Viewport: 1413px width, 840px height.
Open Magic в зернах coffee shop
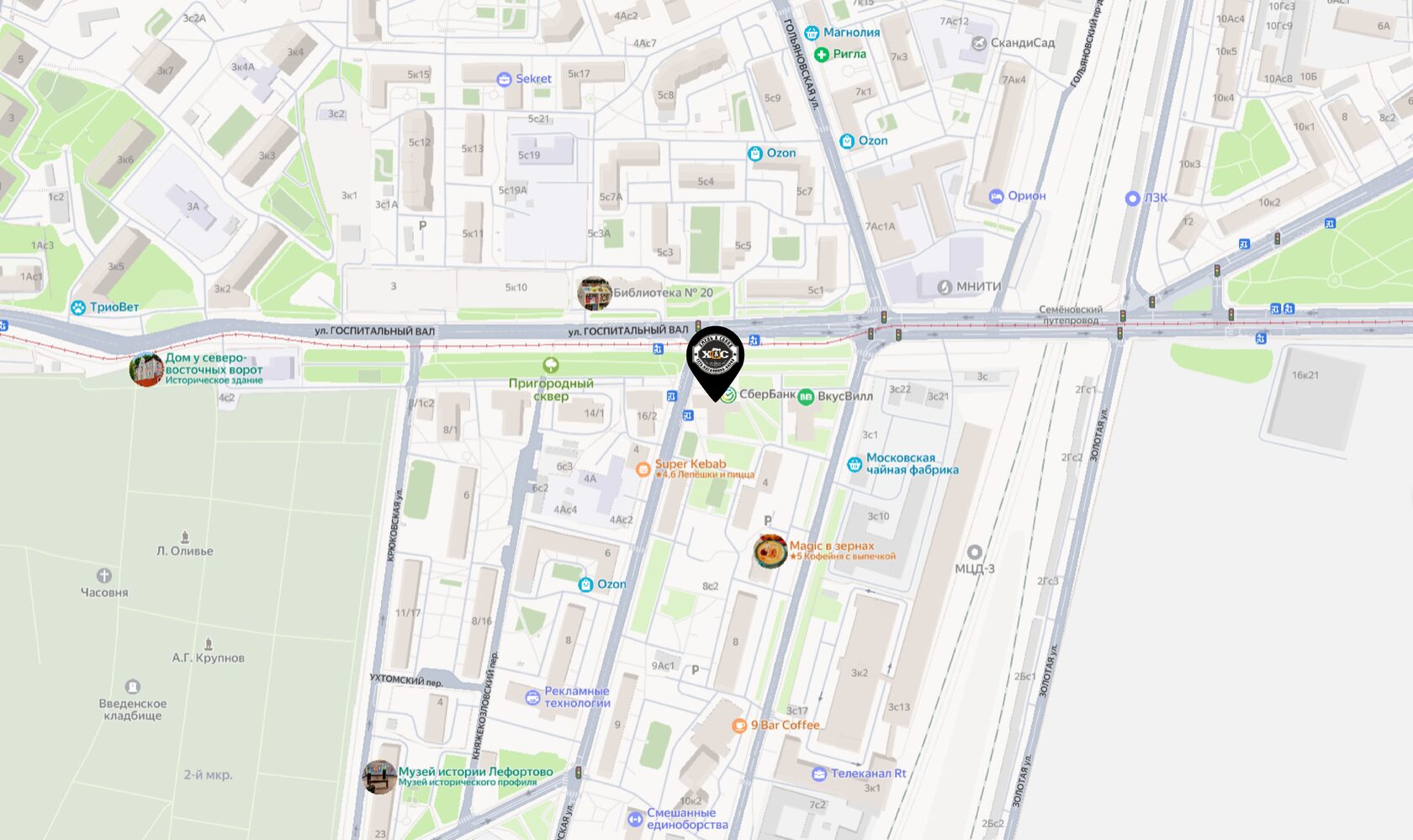pos(770,552)
